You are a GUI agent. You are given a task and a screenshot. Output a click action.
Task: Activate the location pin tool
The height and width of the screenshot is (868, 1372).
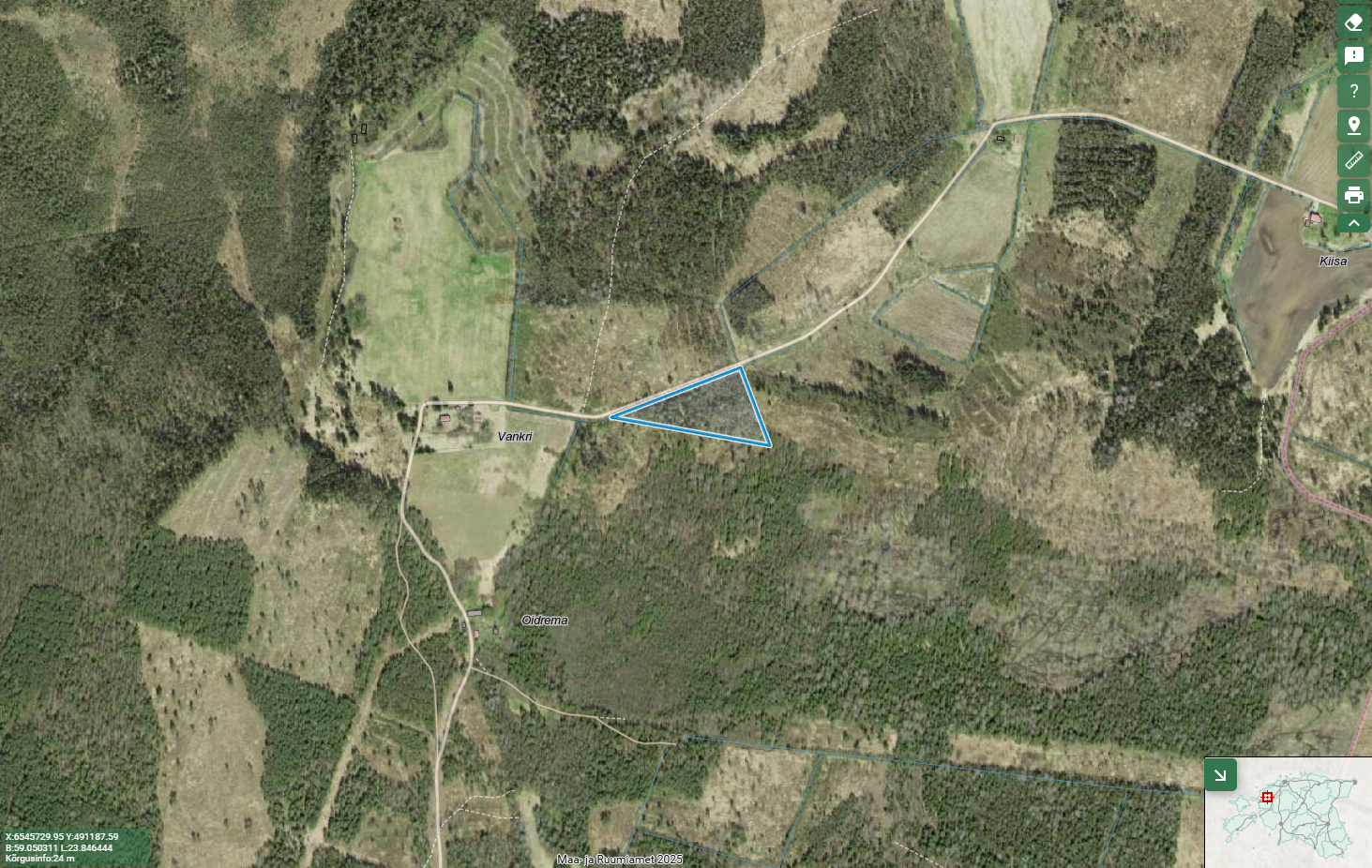click(1353, 126)
